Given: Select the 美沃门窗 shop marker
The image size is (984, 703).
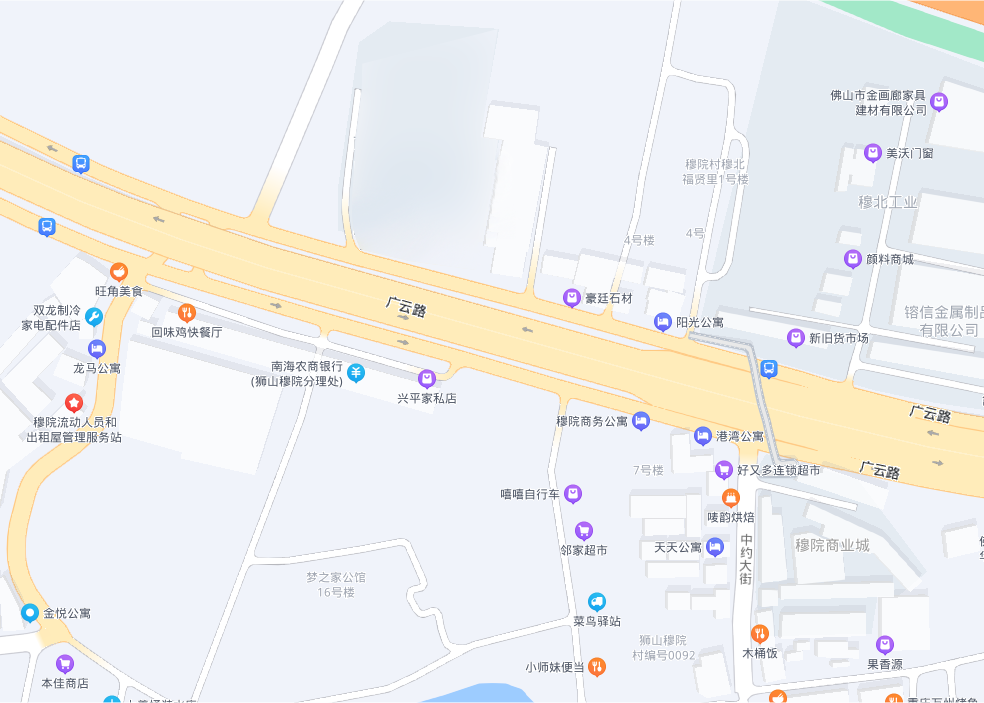Looking at the screenshot, I should point(873,153).
